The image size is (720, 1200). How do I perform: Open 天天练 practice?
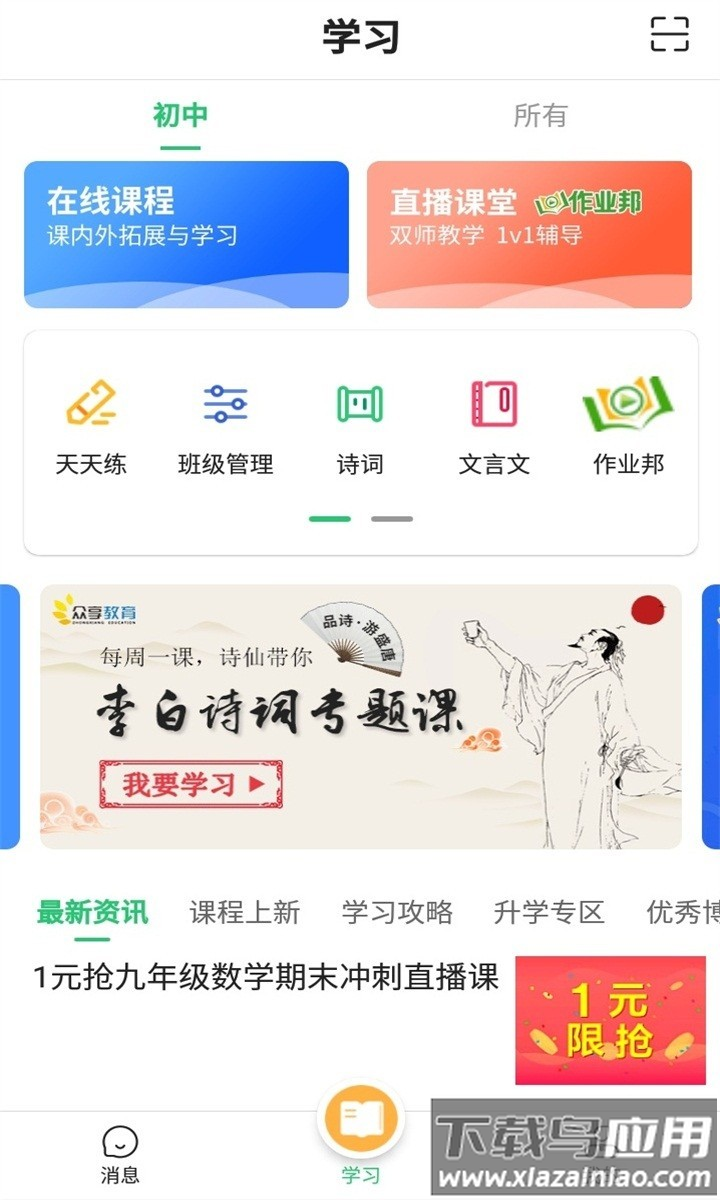pos(91,425)
